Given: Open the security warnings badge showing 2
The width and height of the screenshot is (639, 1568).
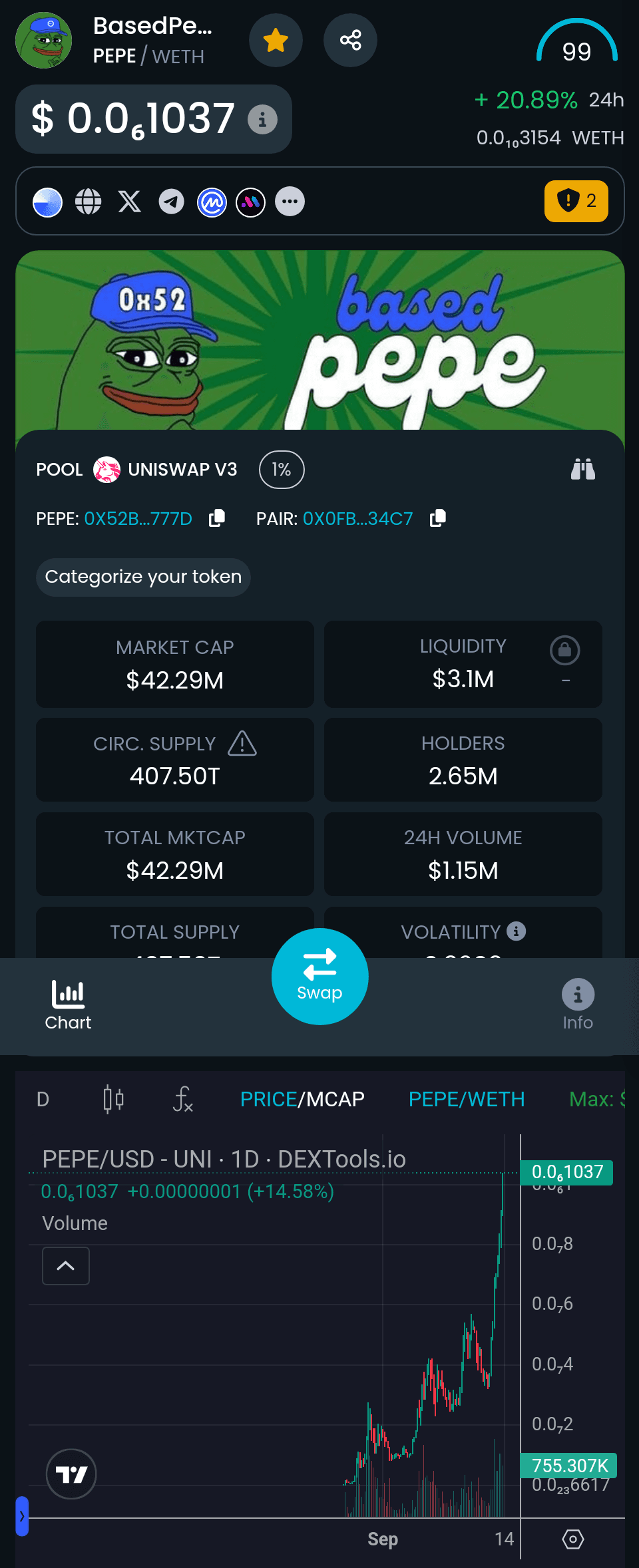Looking at the screenshot, I should coord(576,201).
